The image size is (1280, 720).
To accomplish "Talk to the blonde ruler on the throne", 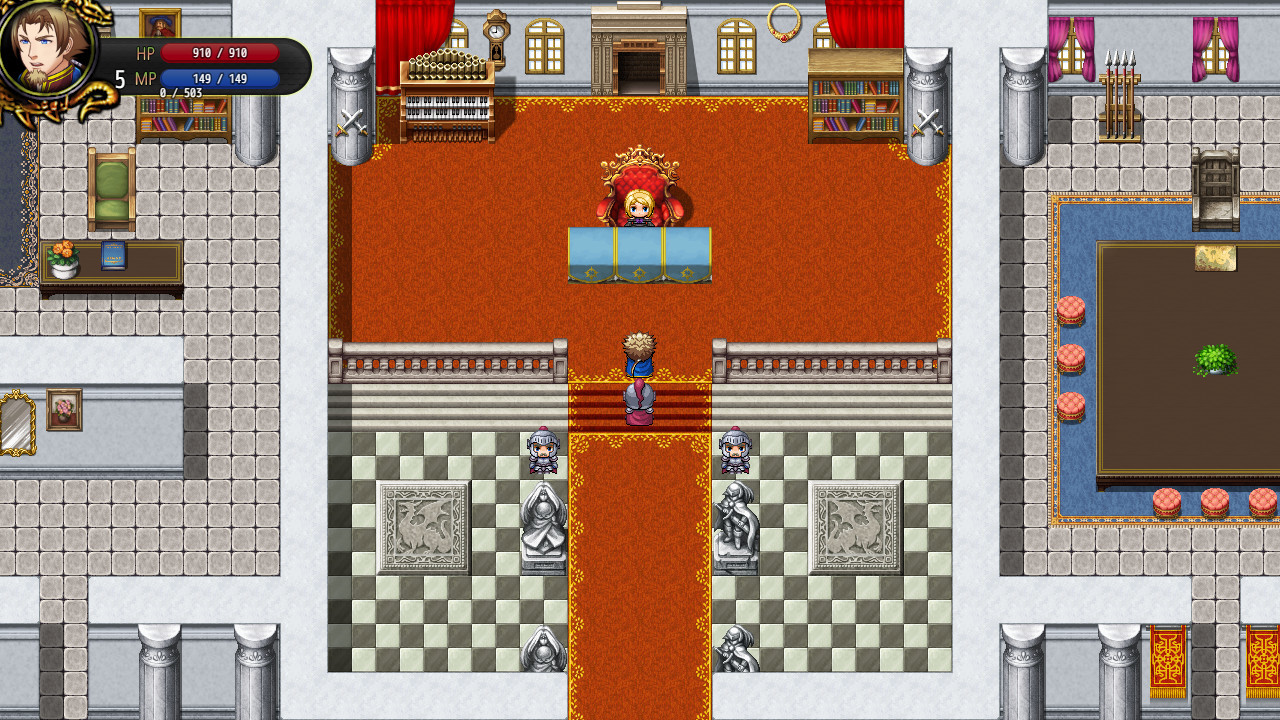I will coord(639,207).
